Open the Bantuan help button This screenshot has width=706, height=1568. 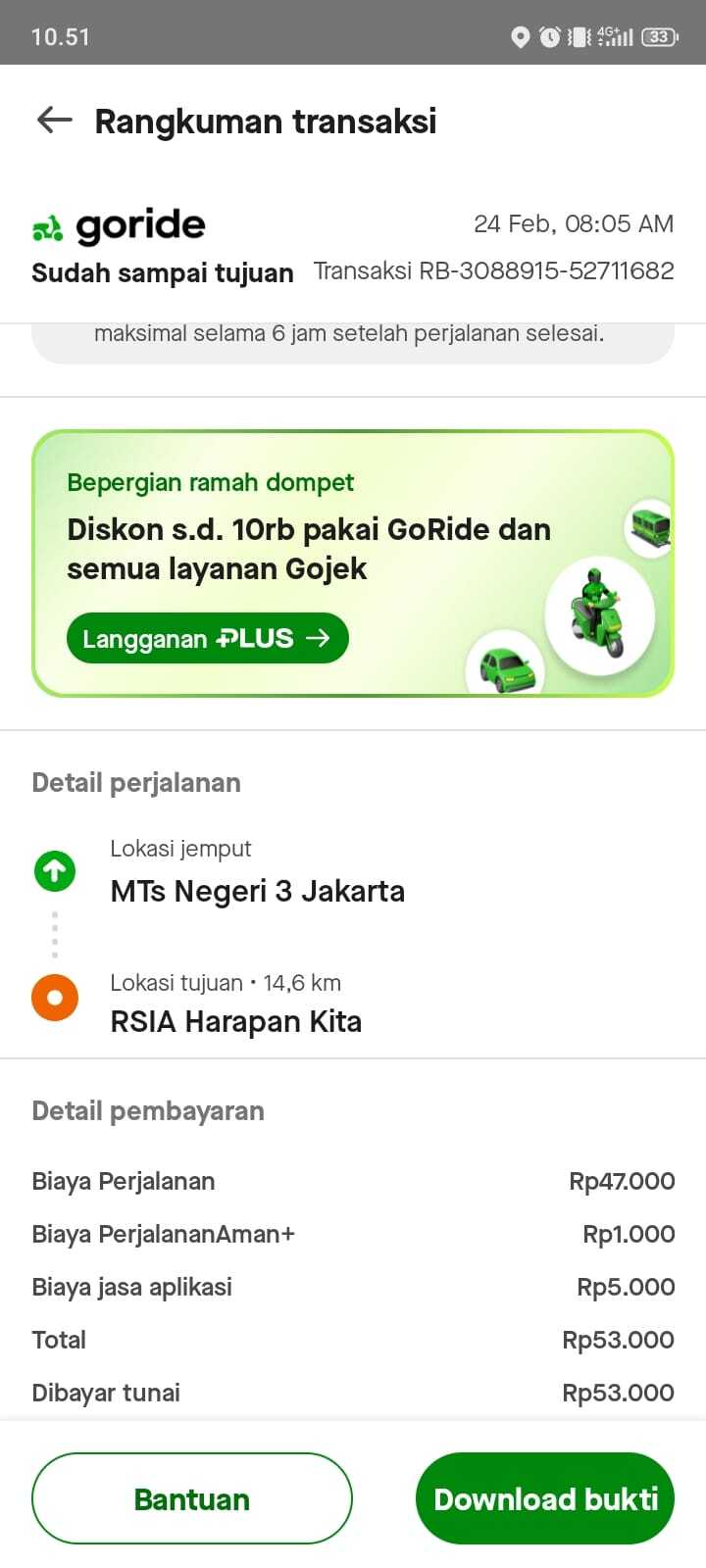pyautogui.click(x=192, y=1498)
